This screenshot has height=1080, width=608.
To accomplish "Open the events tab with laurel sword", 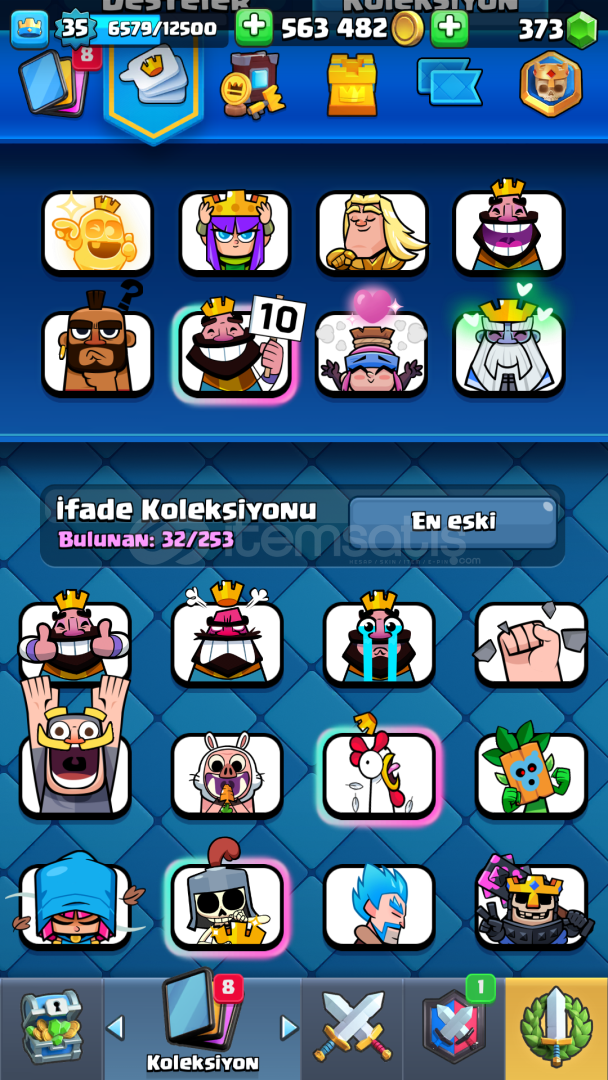I will (x=556, y=1028).
